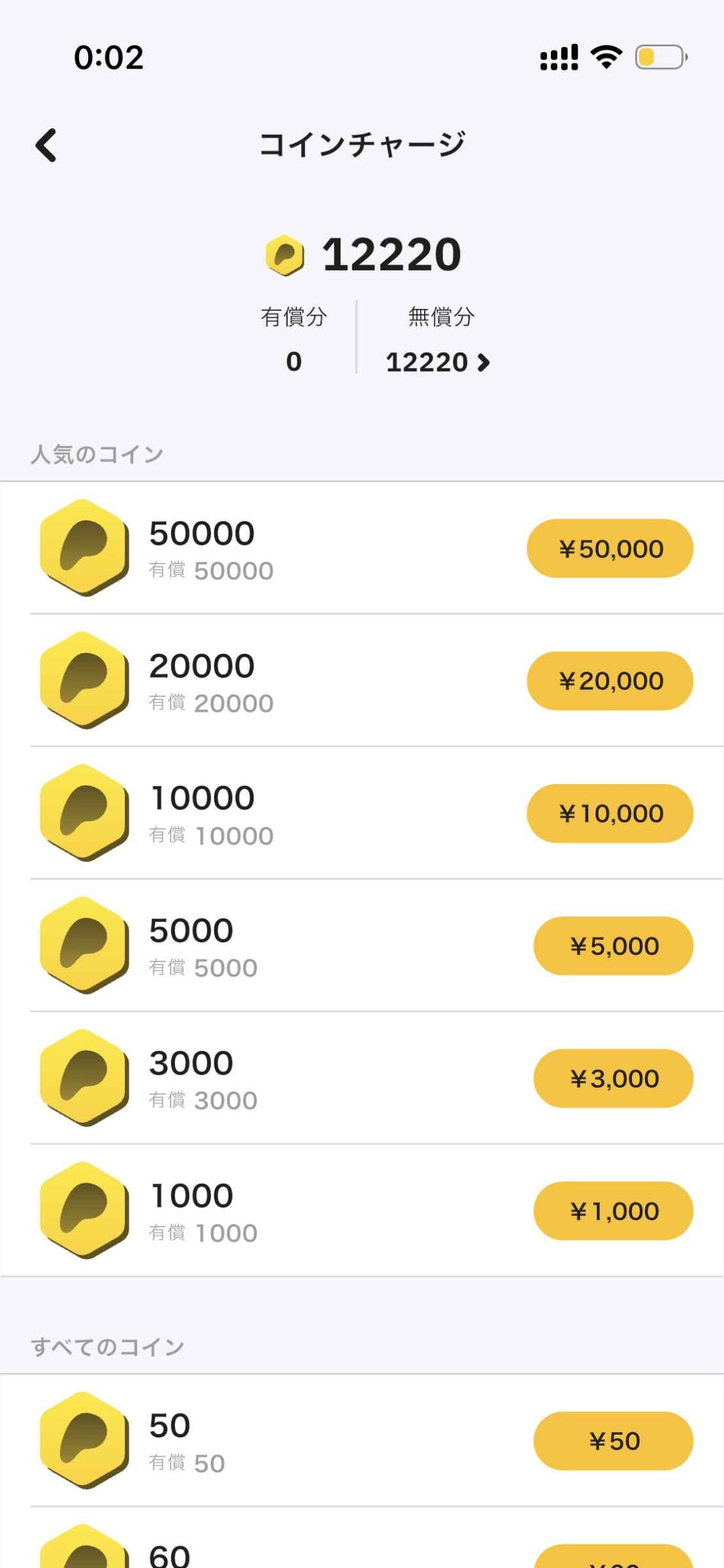The height and width of the screenshot is (1568, 724).
Task: Purchase the ¥20,000 coin pack
Action: pyautogui.click(x=610, y=681)
